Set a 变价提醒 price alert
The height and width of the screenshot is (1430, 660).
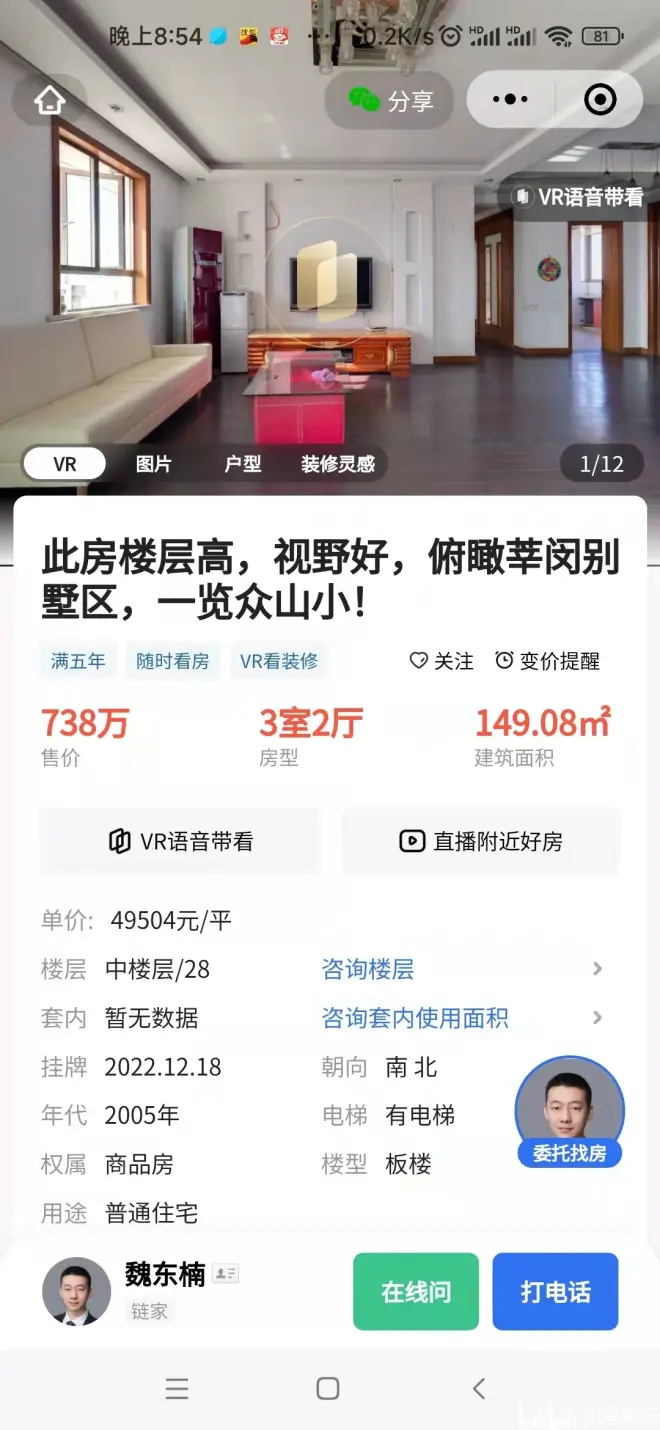pos(547,661)
